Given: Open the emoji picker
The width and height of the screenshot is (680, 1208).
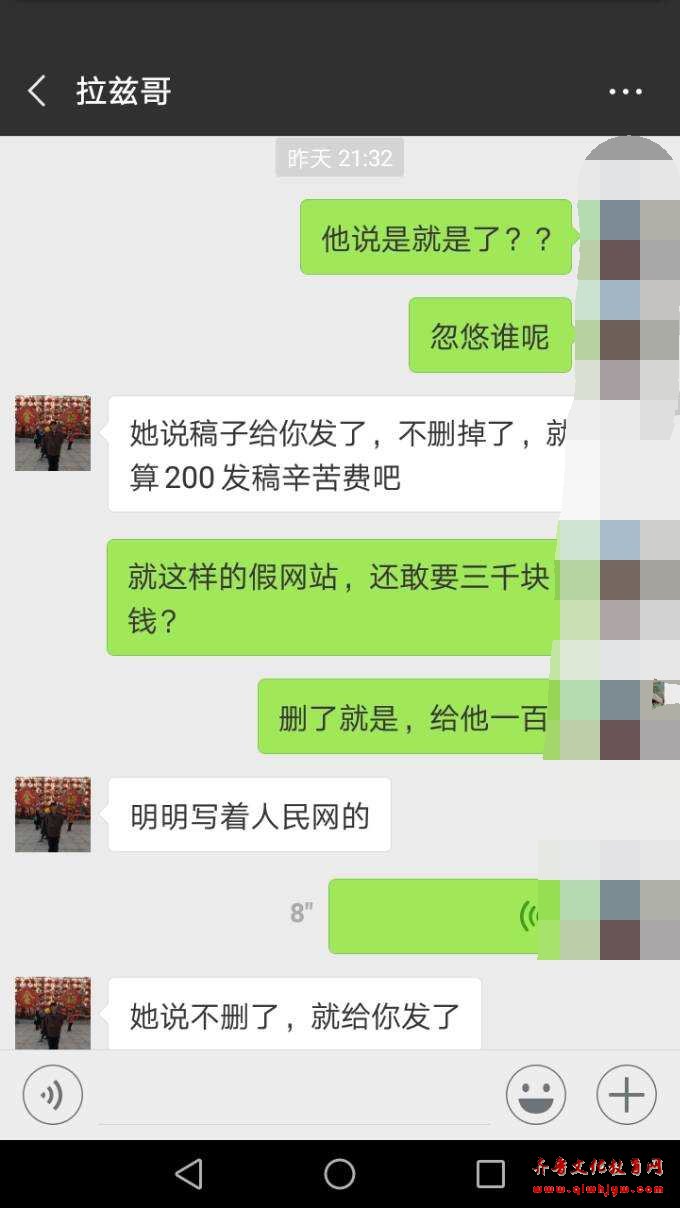Looking at the screenshot, I should point(535,1095).
